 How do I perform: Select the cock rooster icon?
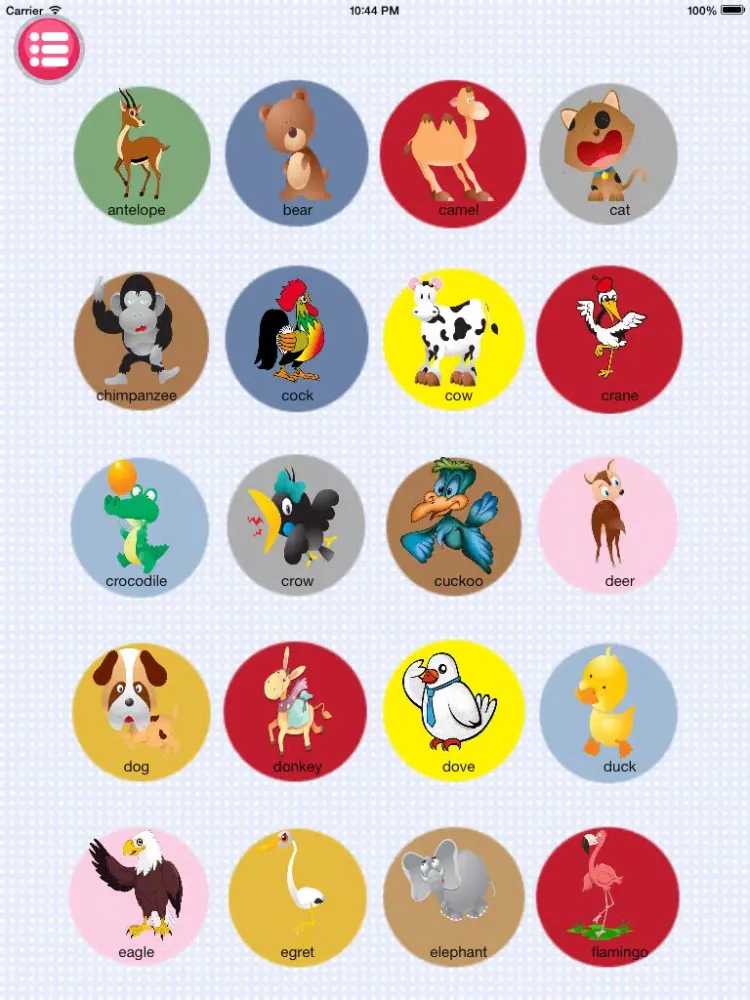(x=298, y=335)
